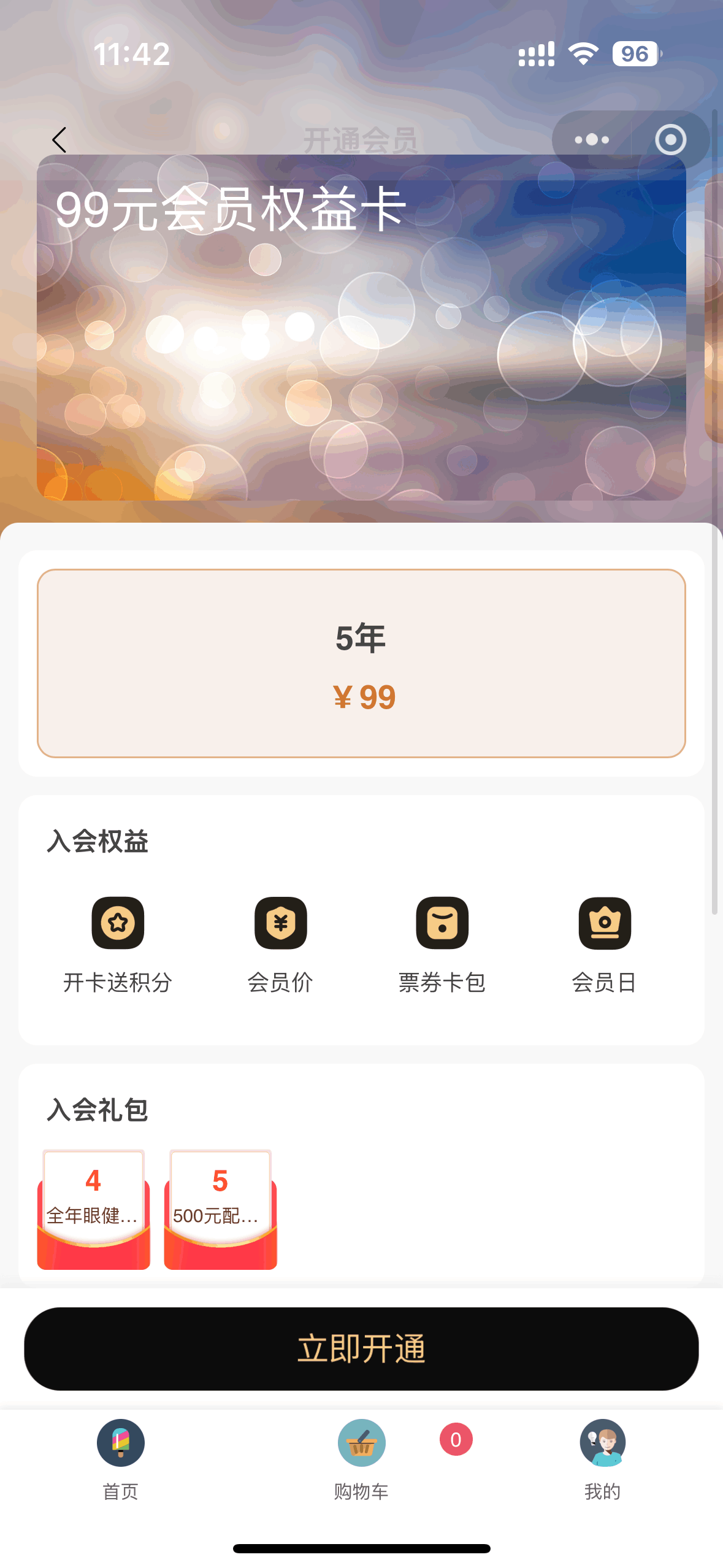Open the 购物车 tab
The width and height of the screenshot is (723, 1568).
(x=361, y=1458)
